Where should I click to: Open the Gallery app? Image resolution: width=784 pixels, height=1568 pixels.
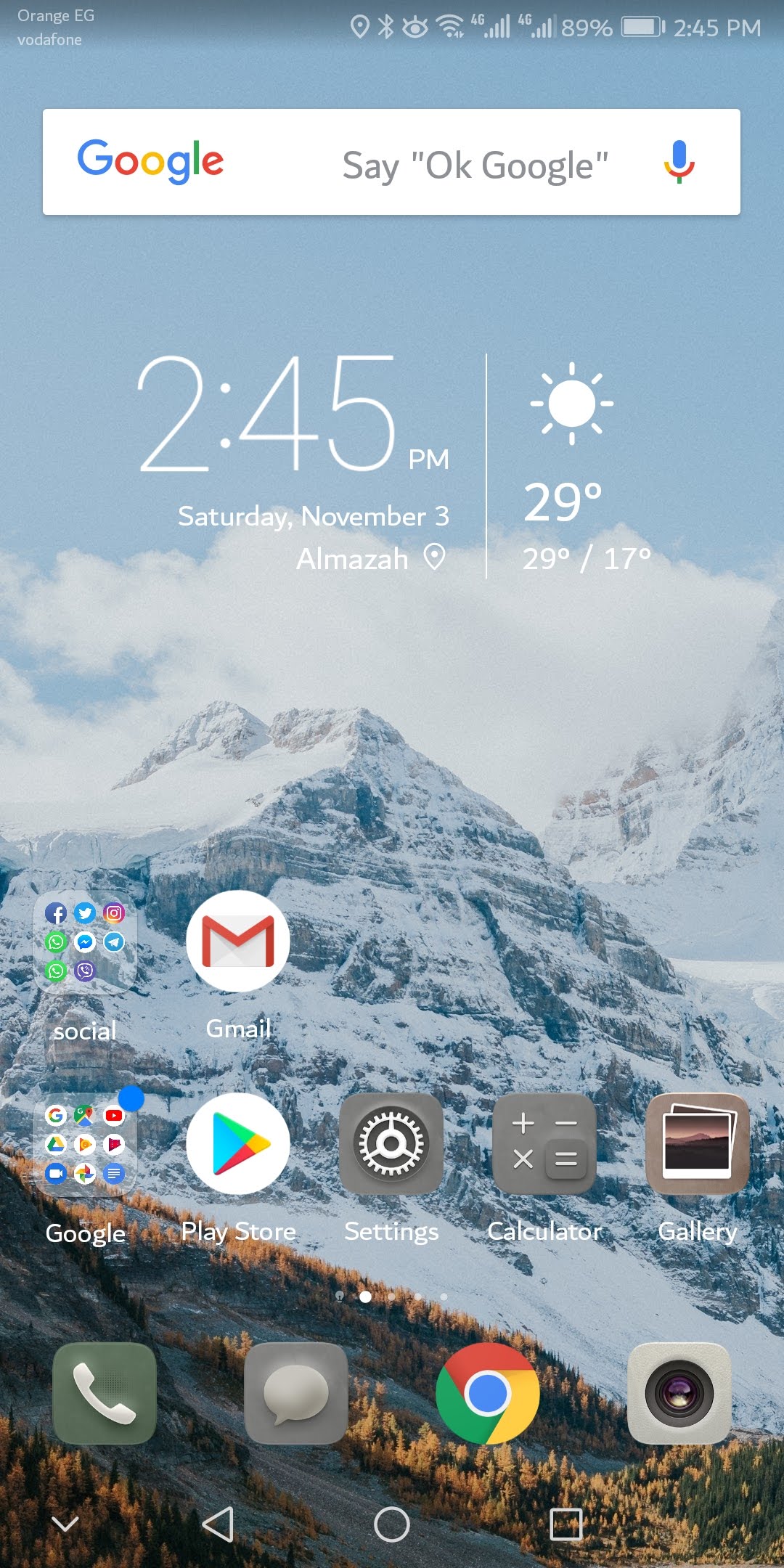point(698,1145)
